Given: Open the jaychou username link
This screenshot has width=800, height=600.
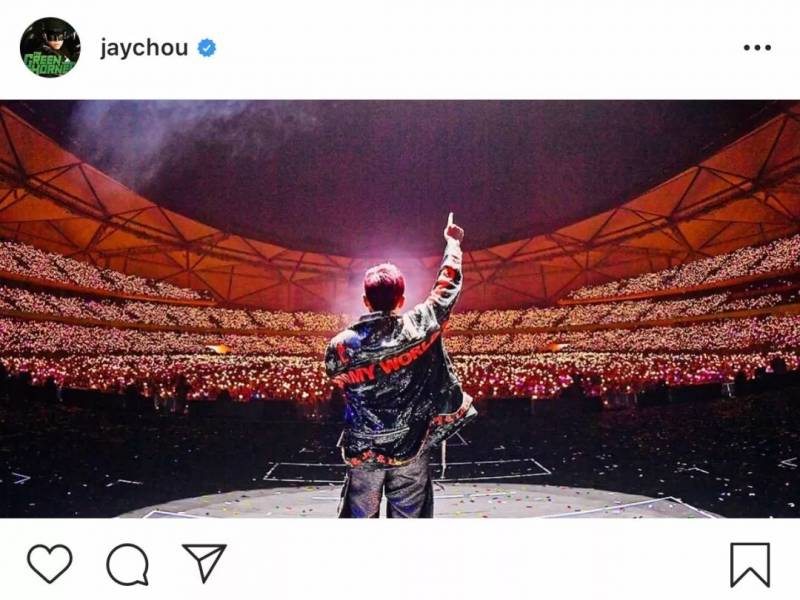Looking at the screenshot, I should 144,48.
